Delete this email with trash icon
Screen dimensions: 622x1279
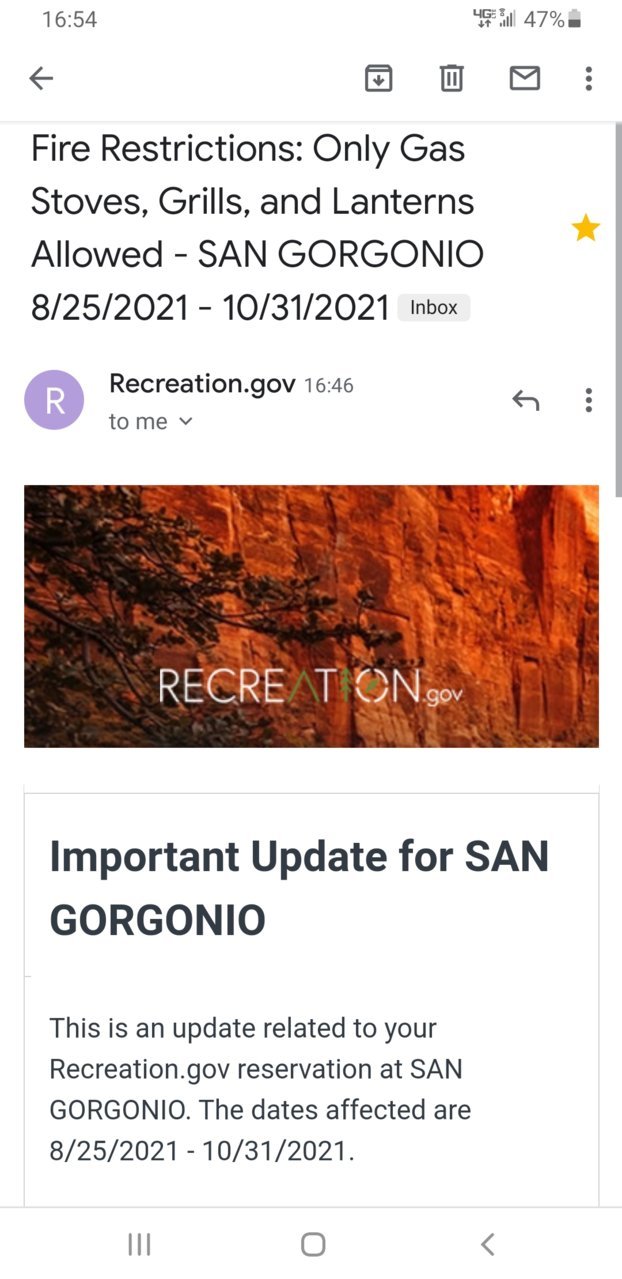point(452,78)
